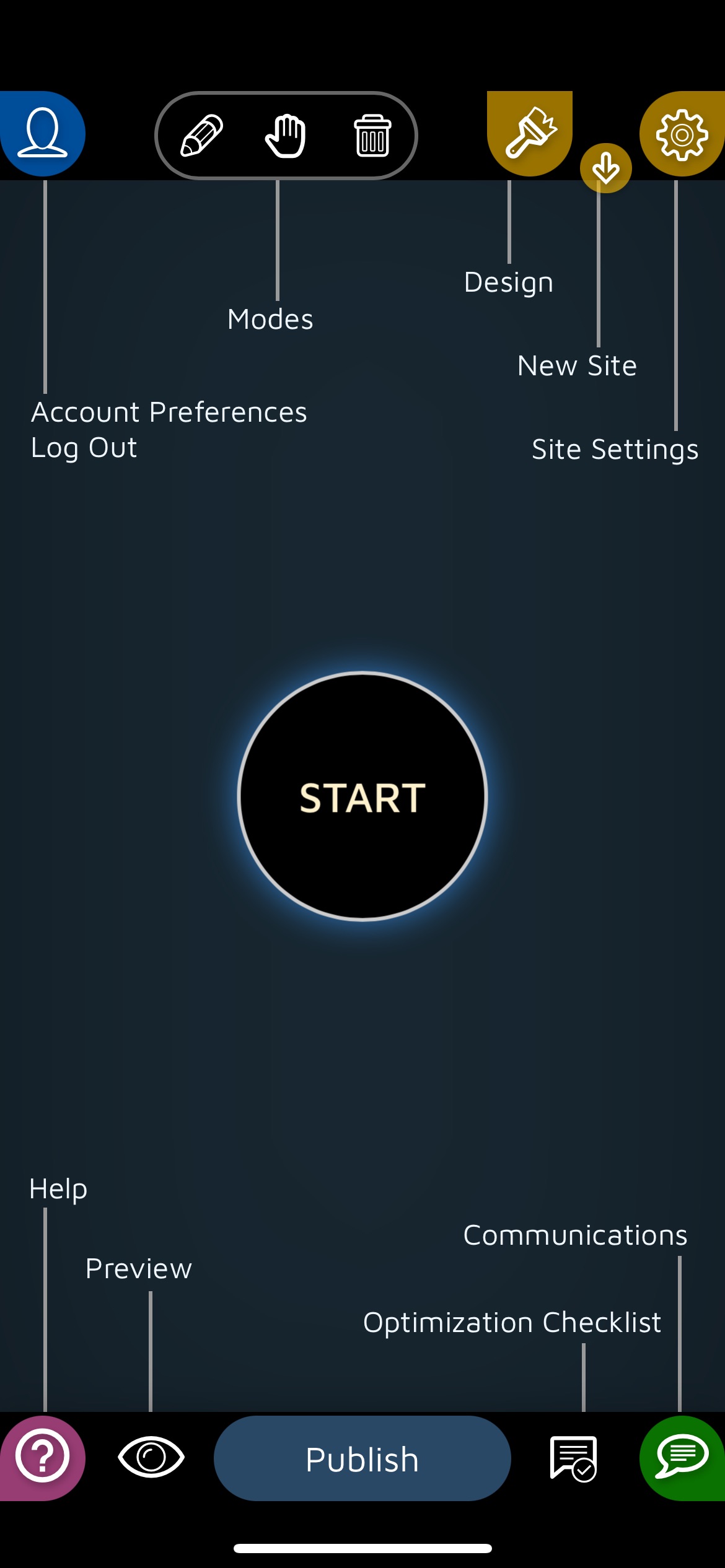Select the pencil edit mode
The height and width of the screenshot is (1568, 725).
point(202,136)
